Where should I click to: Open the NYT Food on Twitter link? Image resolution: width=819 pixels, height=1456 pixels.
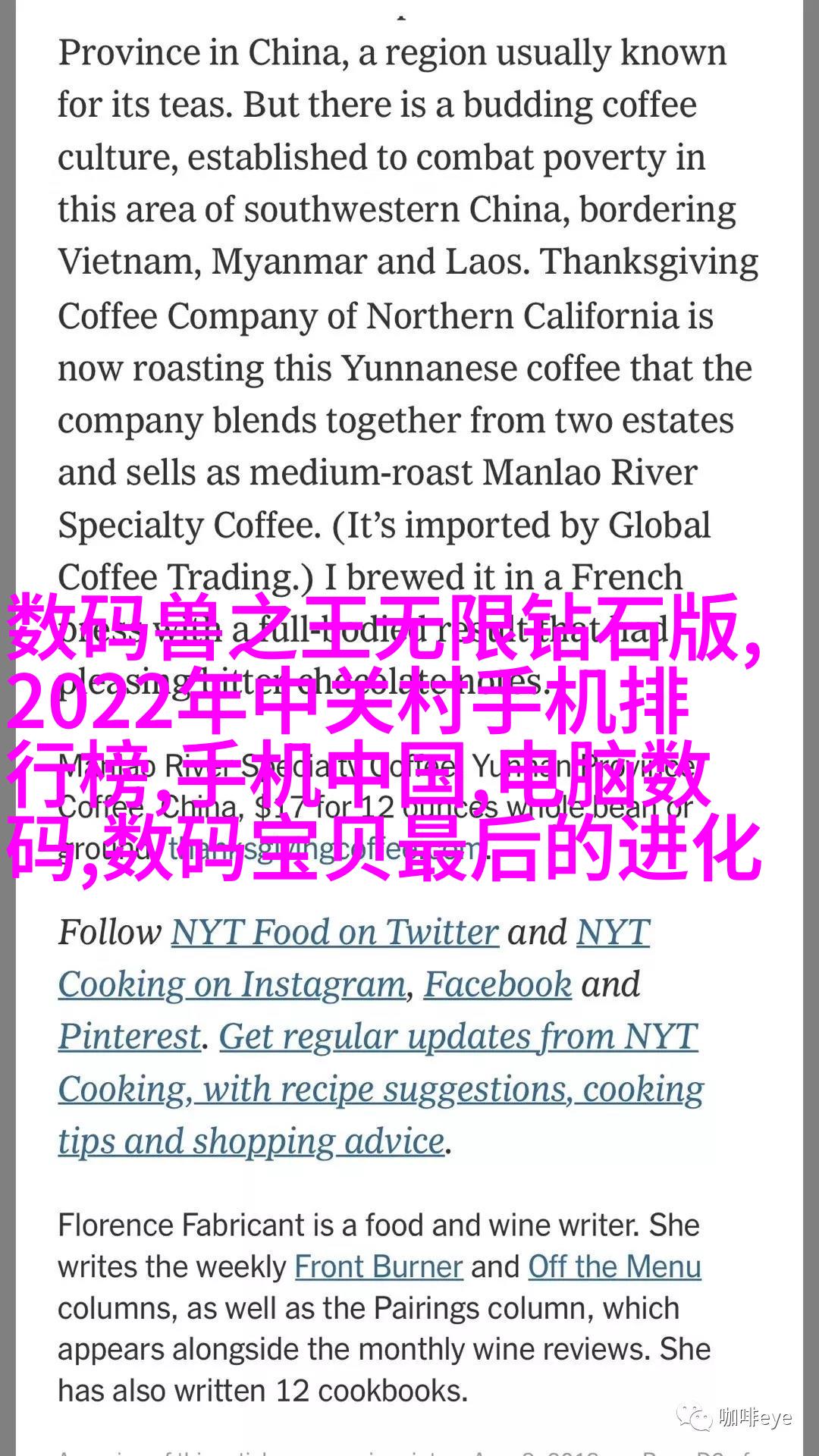point(334,933)
